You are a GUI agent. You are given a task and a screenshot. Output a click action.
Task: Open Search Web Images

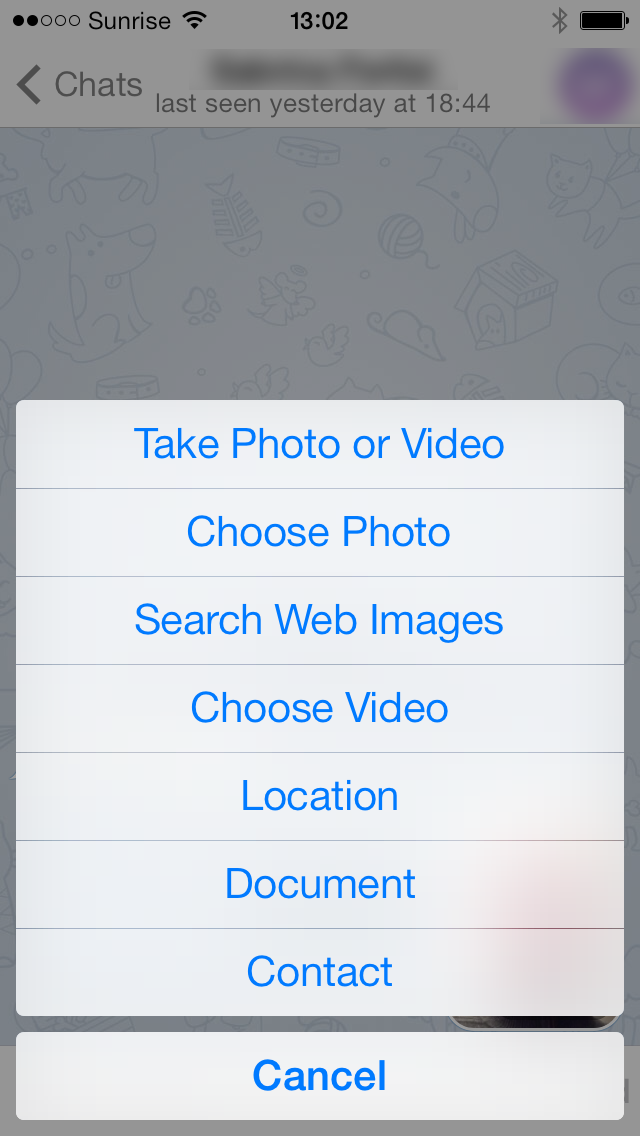[320, 621]
